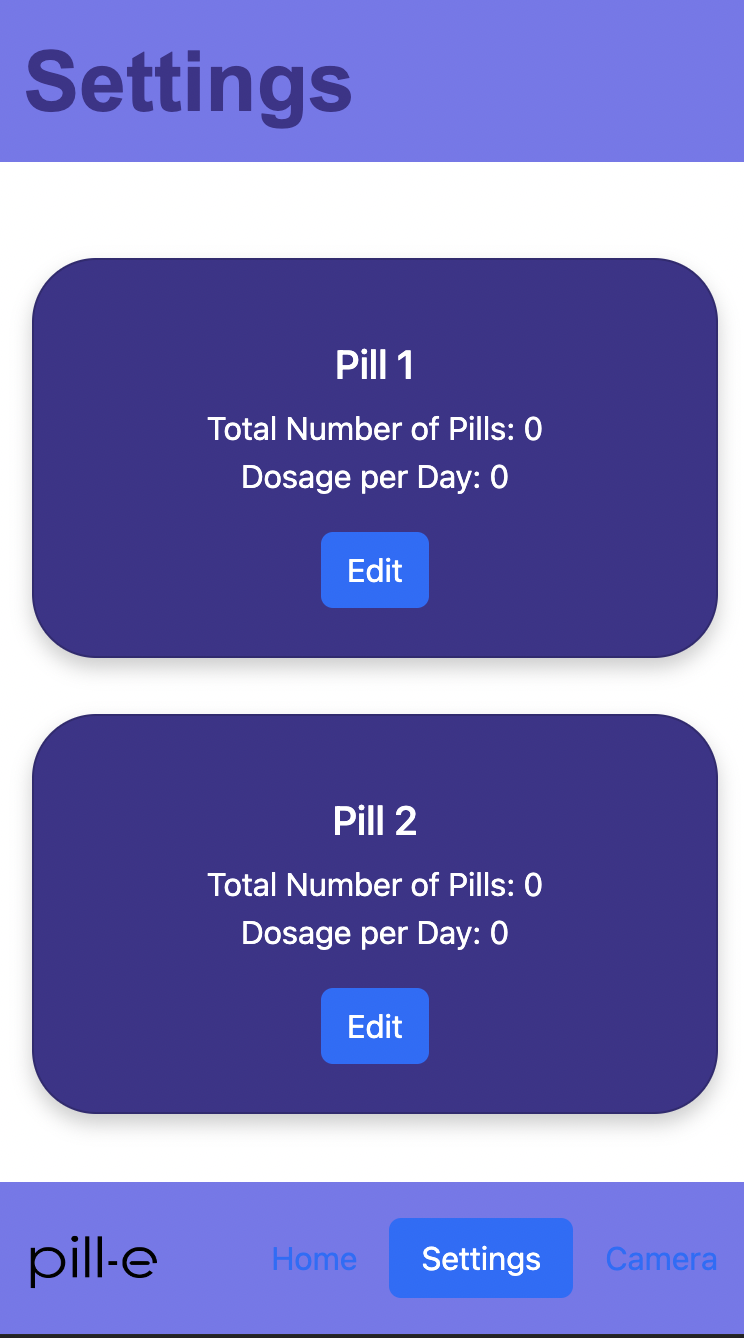Tap the Home link in the footer
This screenshot has width=744, height=1338.
(x=314, y=1259)
